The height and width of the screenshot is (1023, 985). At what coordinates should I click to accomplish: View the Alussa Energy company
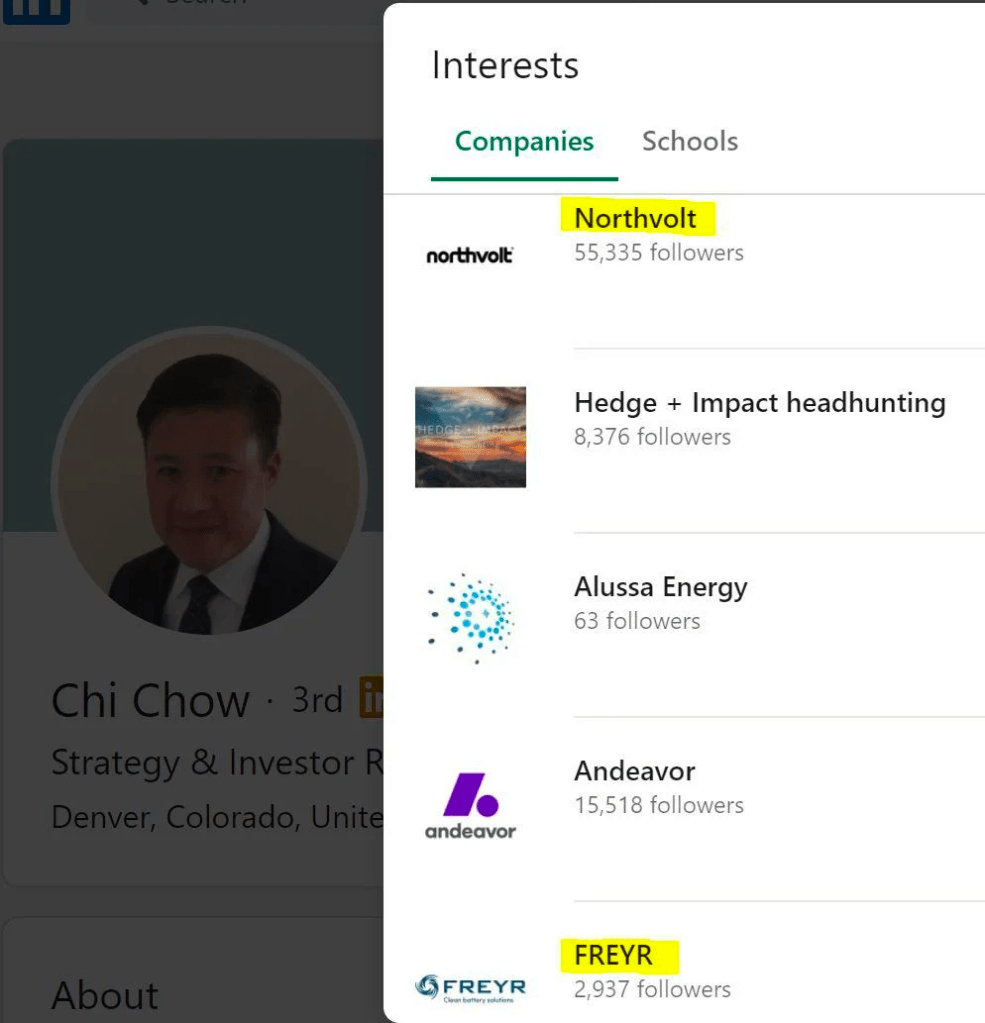click(x=660, y=587)
